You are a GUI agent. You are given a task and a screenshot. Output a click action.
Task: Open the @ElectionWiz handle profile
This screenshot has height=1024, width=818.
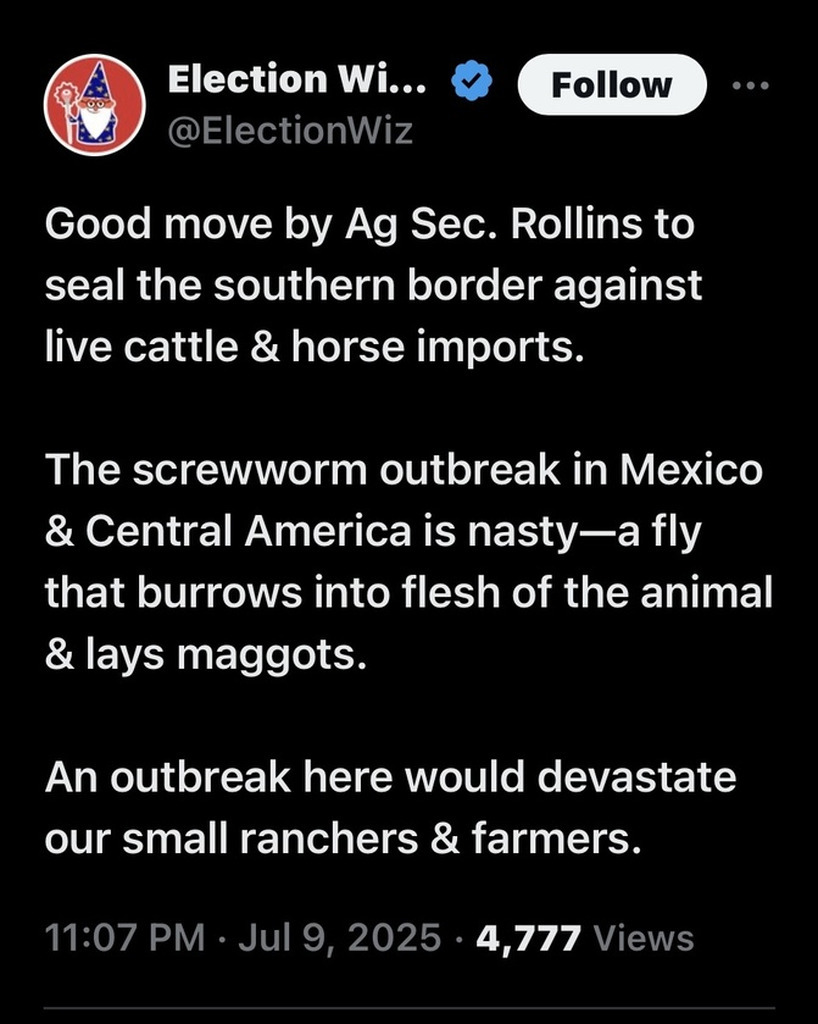coord(290,131)
